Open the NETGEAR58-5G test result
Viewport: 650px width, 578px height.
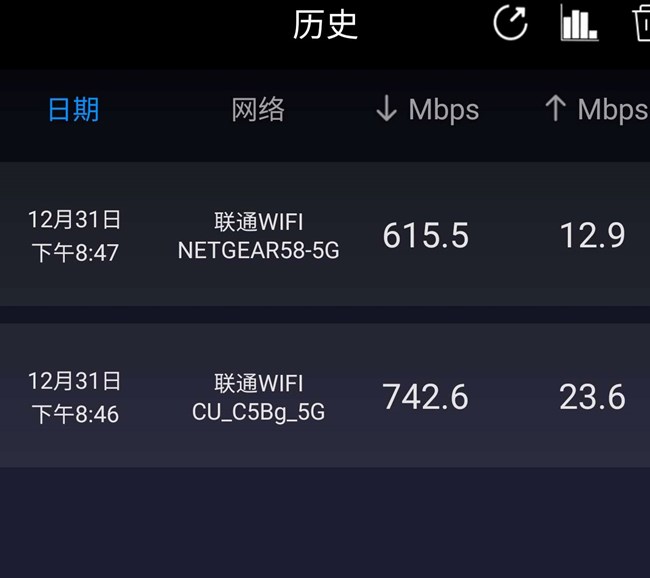(325, 235)
